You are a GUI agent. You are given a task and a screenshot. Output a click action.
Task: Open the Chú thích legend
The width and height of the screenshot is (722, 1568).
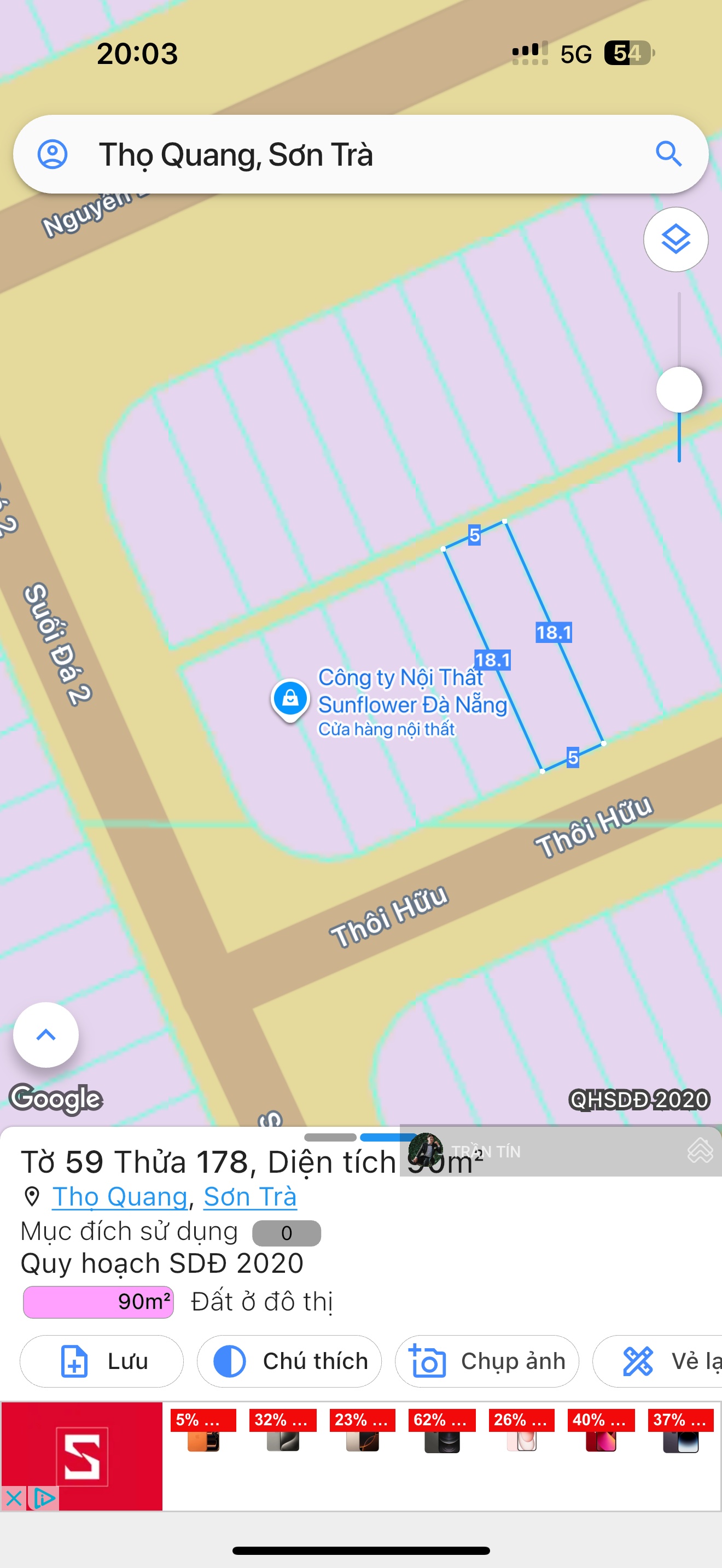click(x=289, y=1361)
